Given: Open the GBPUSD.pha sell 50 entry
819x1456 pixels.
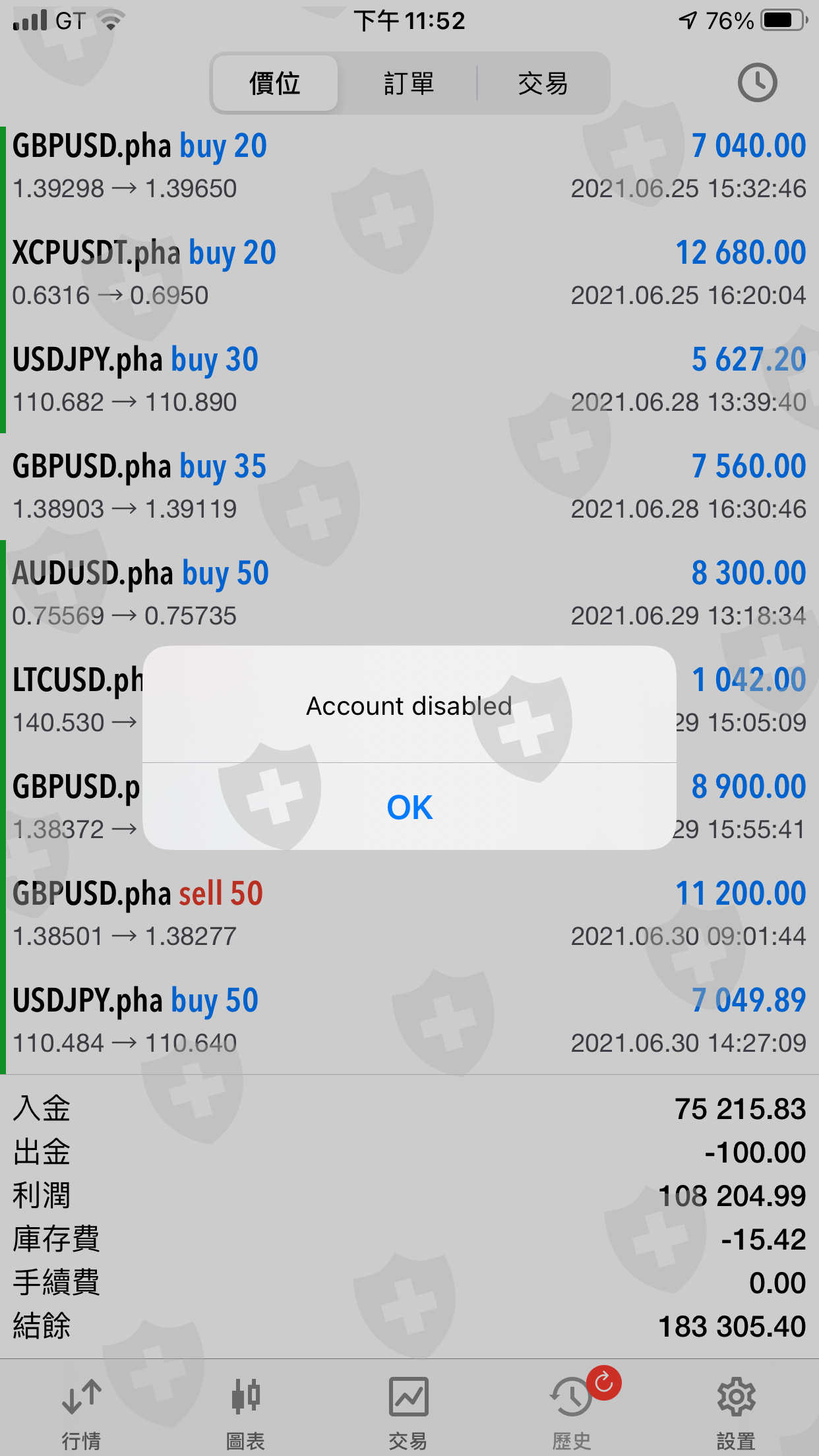Looking at the screenshot, I should [409, 914].
